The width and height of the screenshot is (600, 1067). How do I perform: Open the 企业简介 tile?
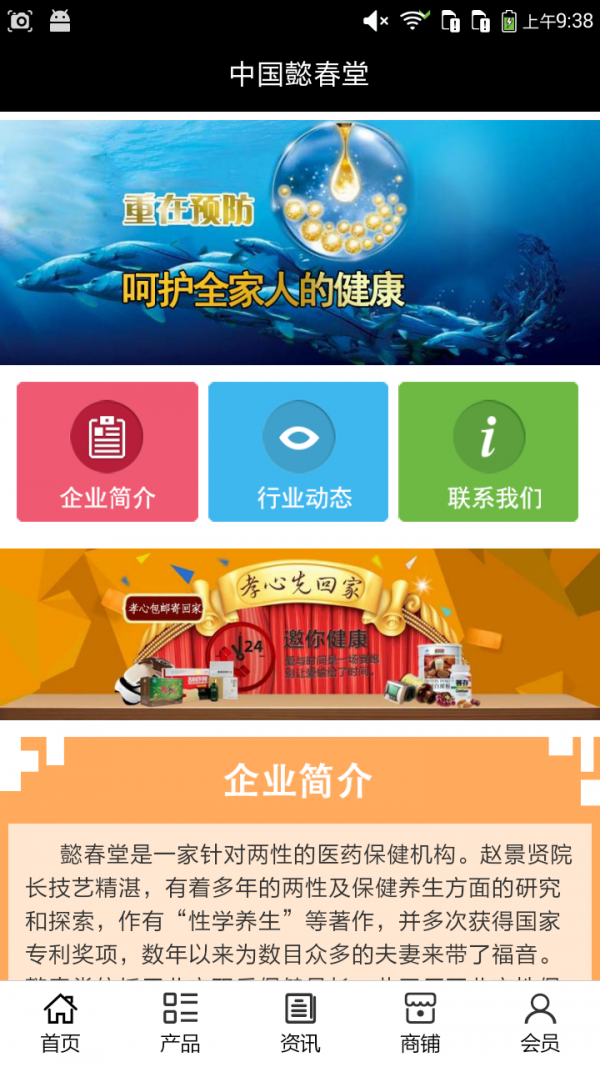tap(107, 452)
